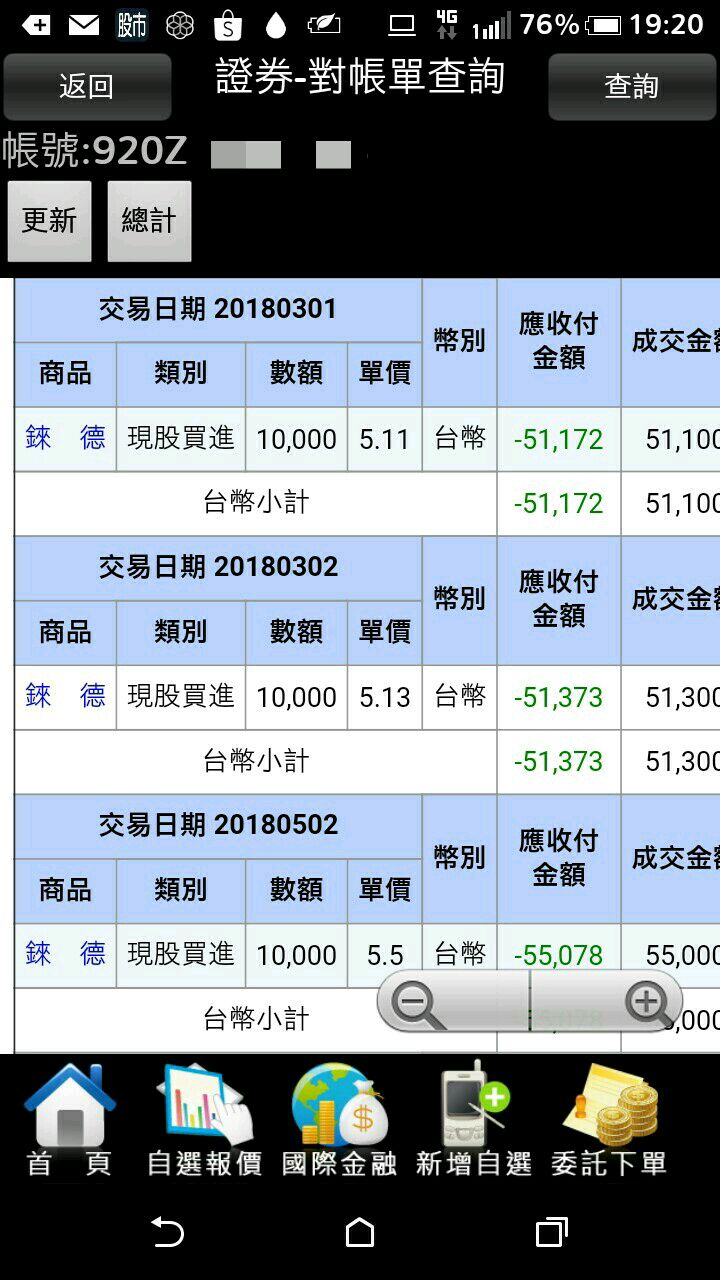Tap the system back navigation button

(167, 1232)
